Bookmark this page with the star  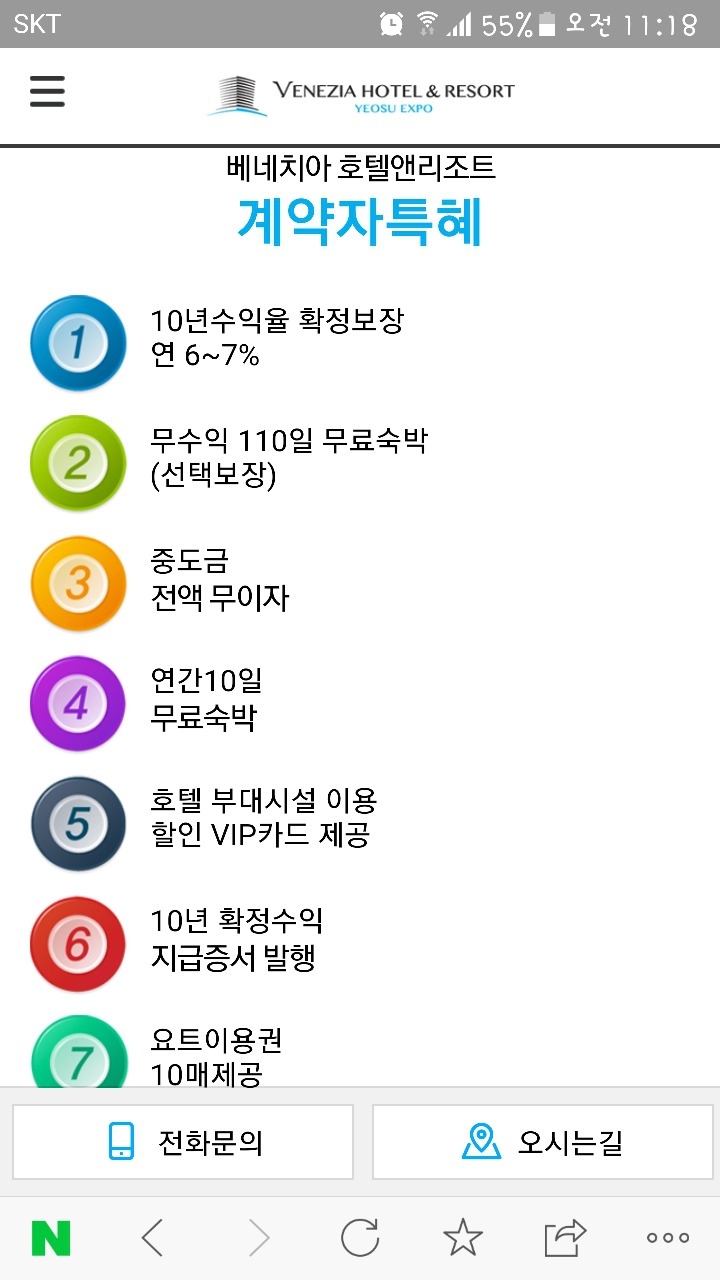[463, 1238]
